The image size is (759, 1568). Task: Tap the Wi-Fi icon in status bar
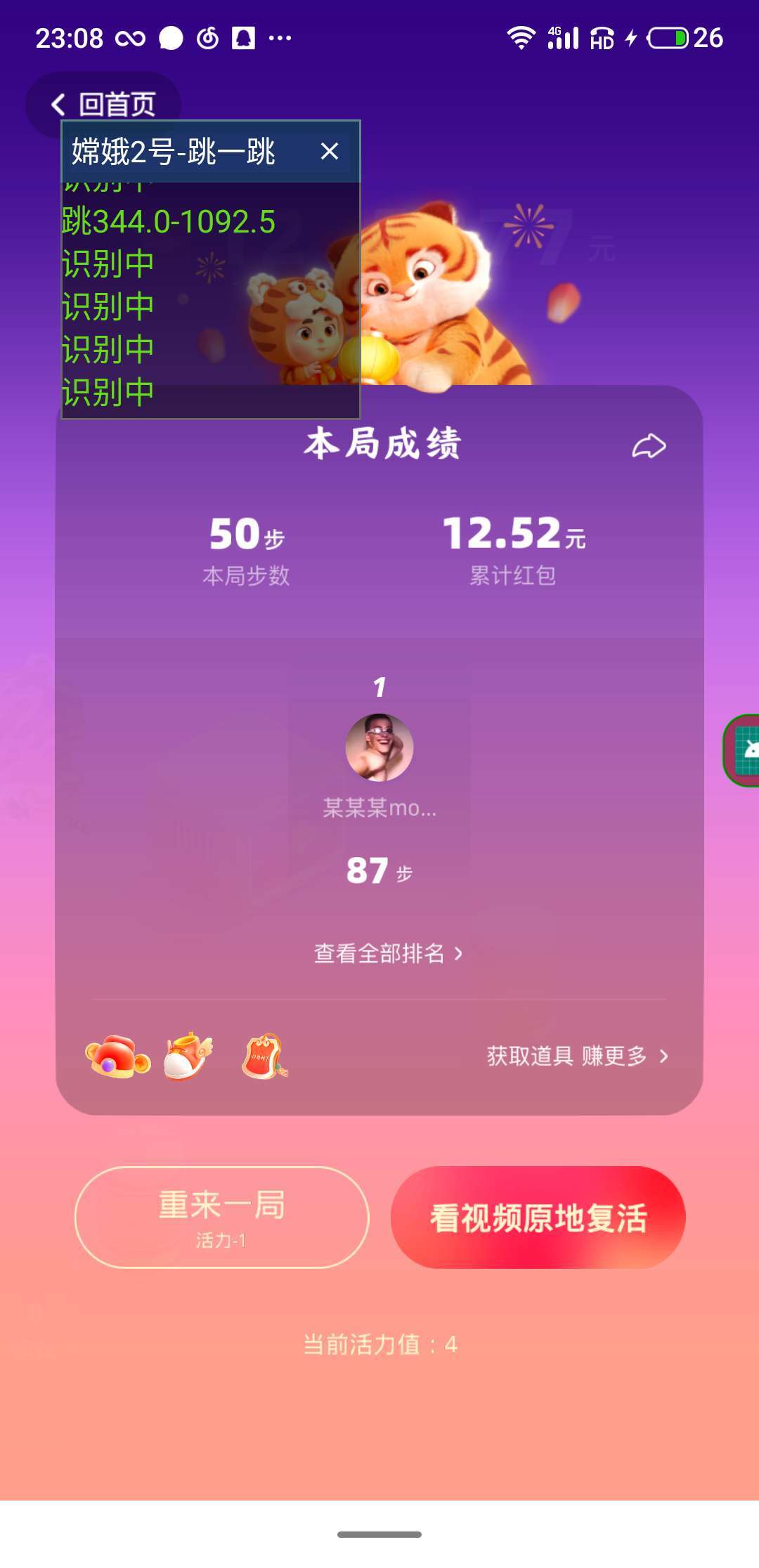521,39
